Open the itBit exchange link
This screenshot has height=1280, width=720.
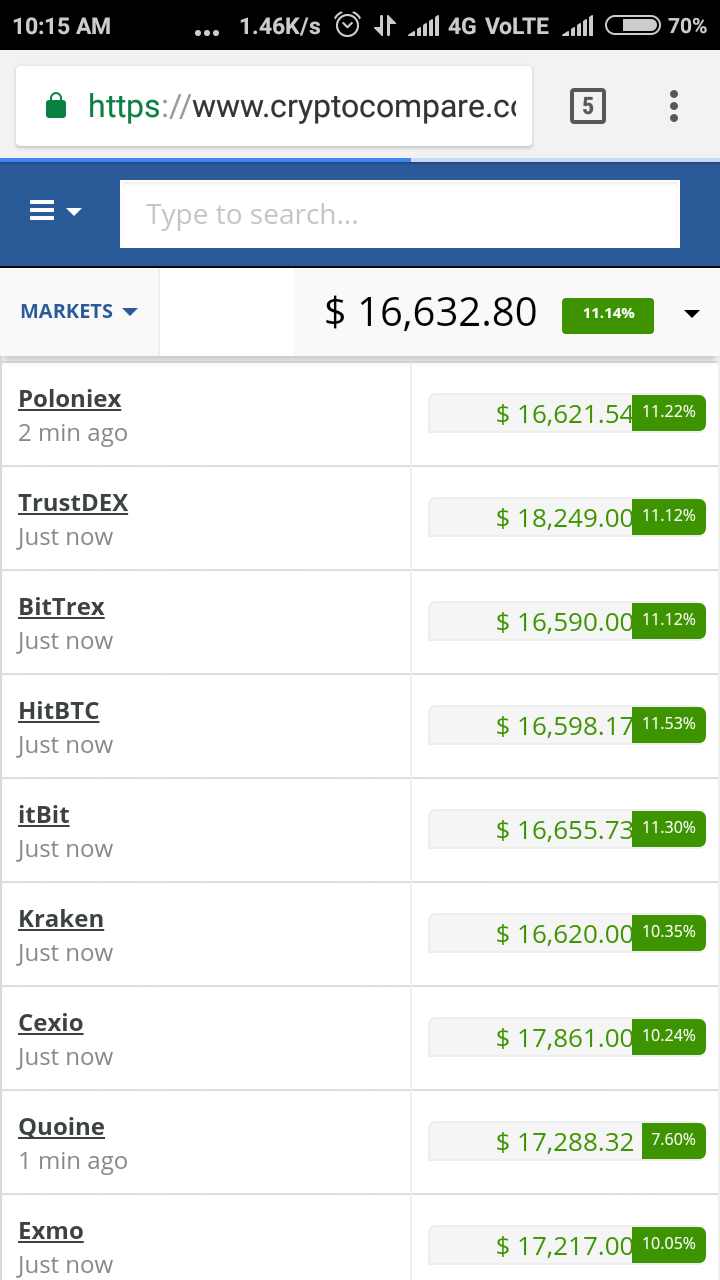coord(44,815)
